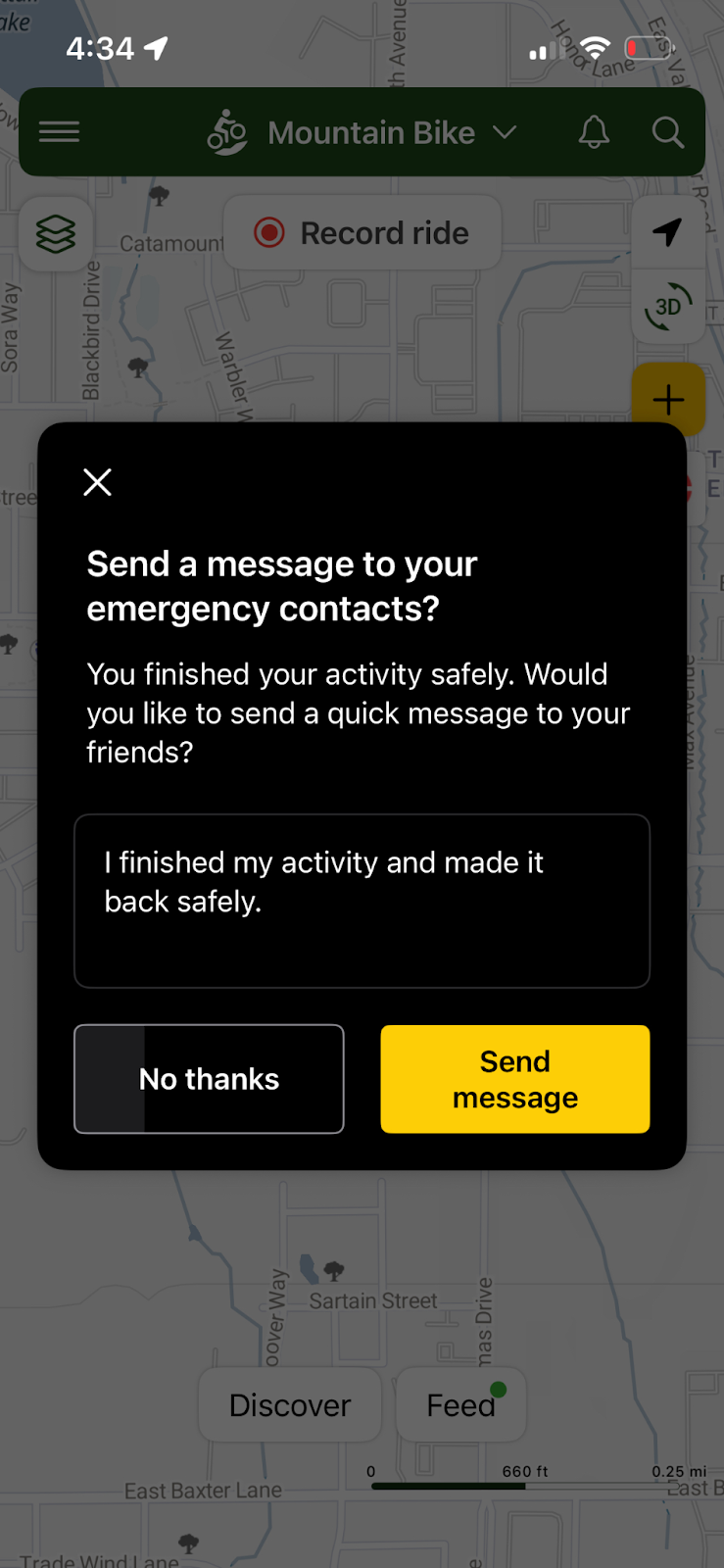Open the notifications bell

[594, 132]
